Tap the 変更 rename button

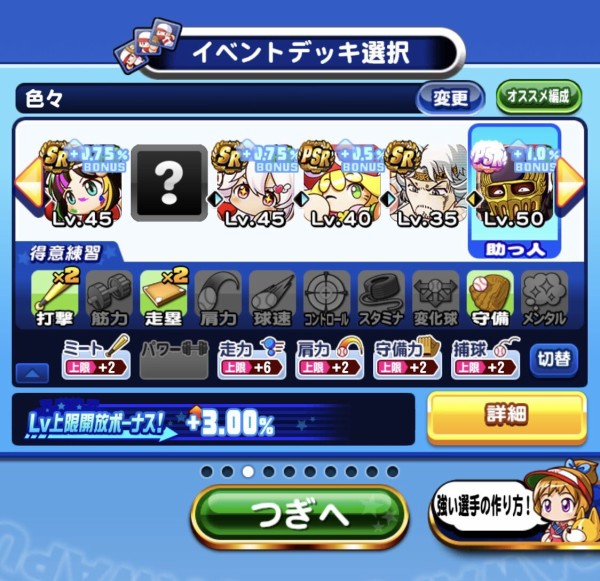point(451,98)
